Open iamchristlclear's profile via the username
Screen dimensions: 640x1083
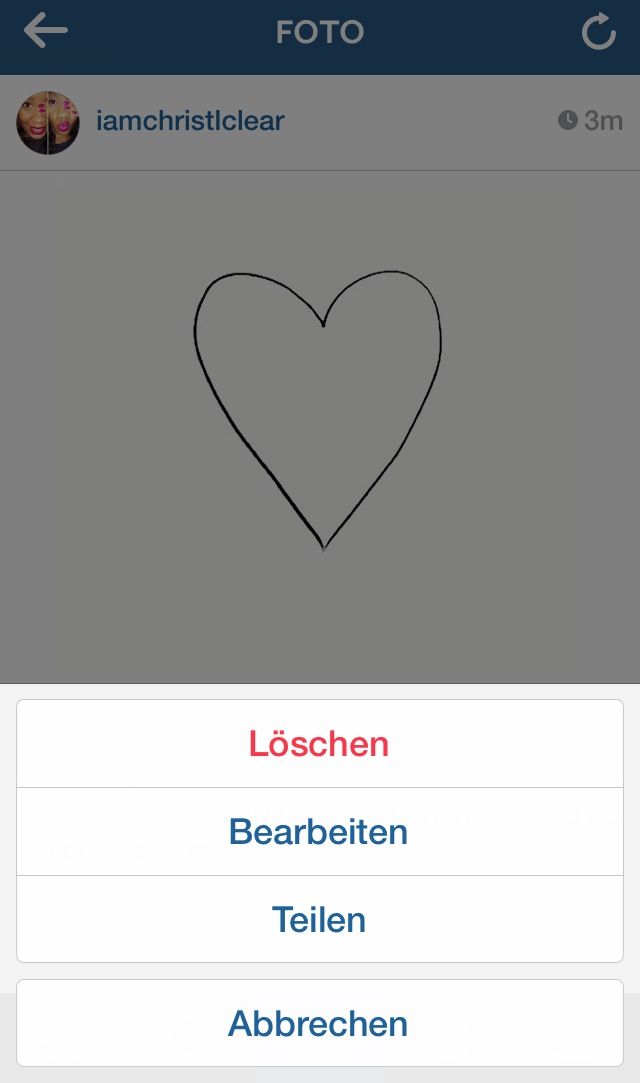[x=190, y=121]
